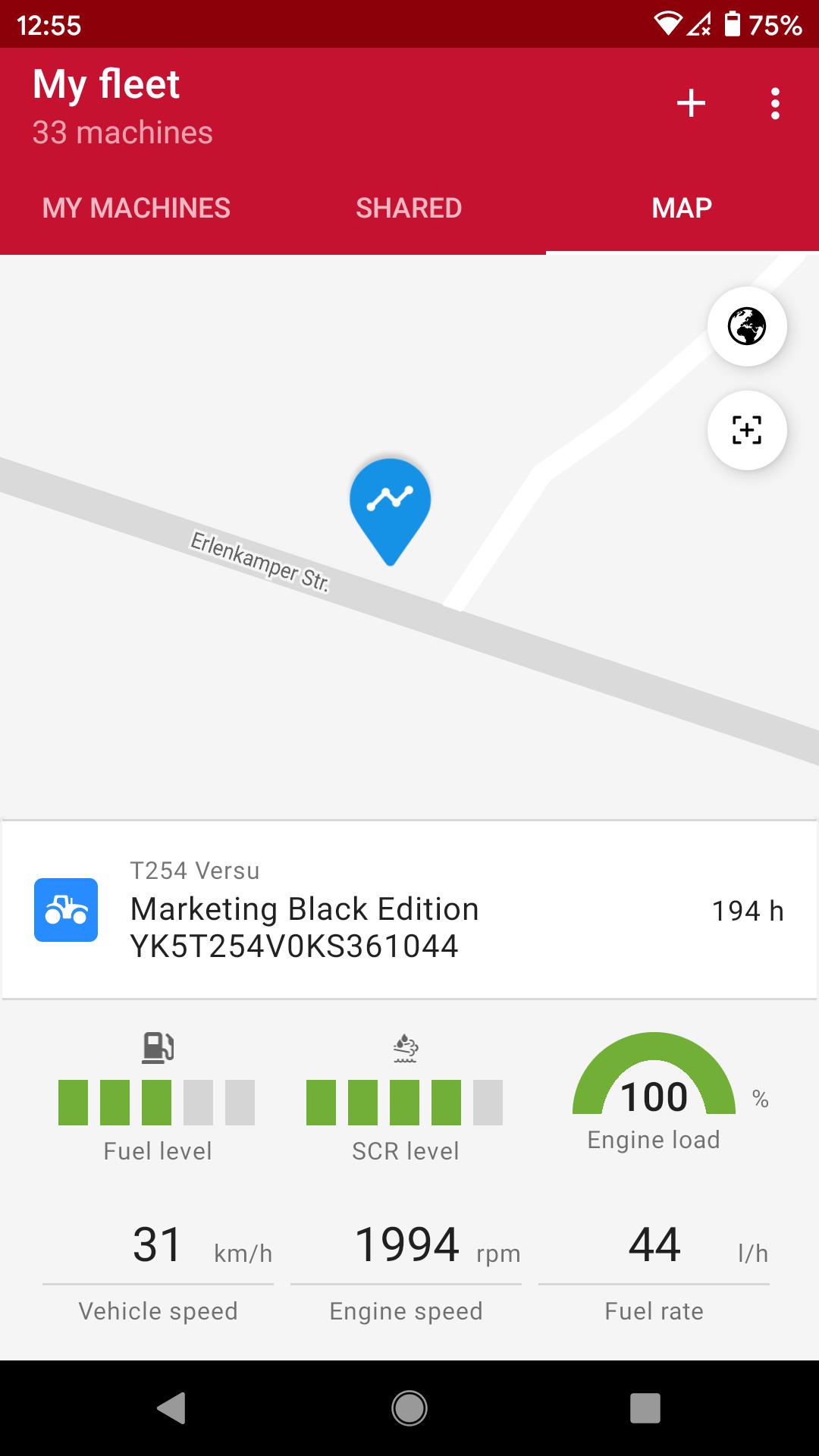The width and height of the screenshot is (819, 1456).
Task: Open the overflow menu
Action: 774,103
